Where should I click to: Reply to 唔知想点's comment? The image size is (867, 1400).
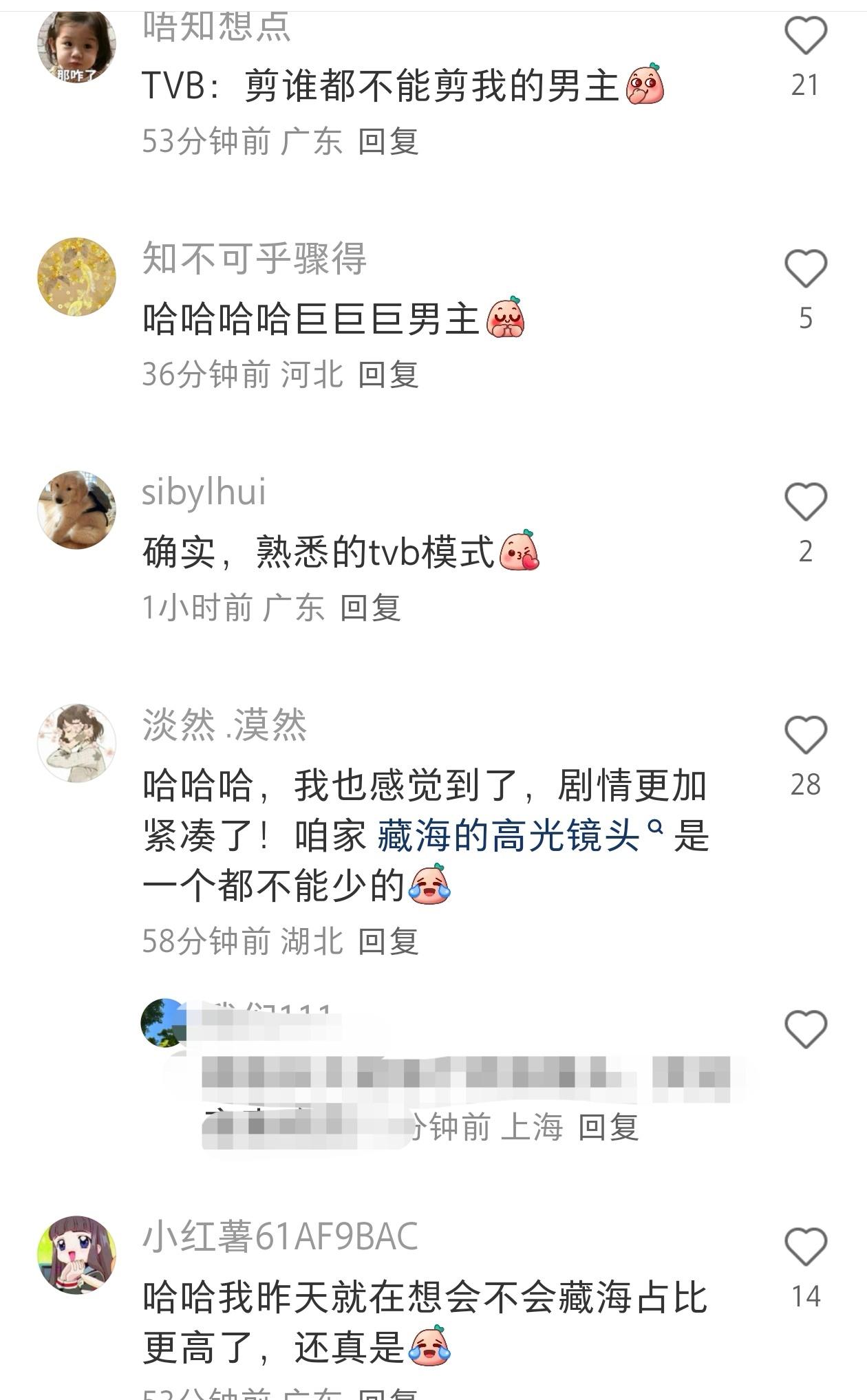pos(388,142)
